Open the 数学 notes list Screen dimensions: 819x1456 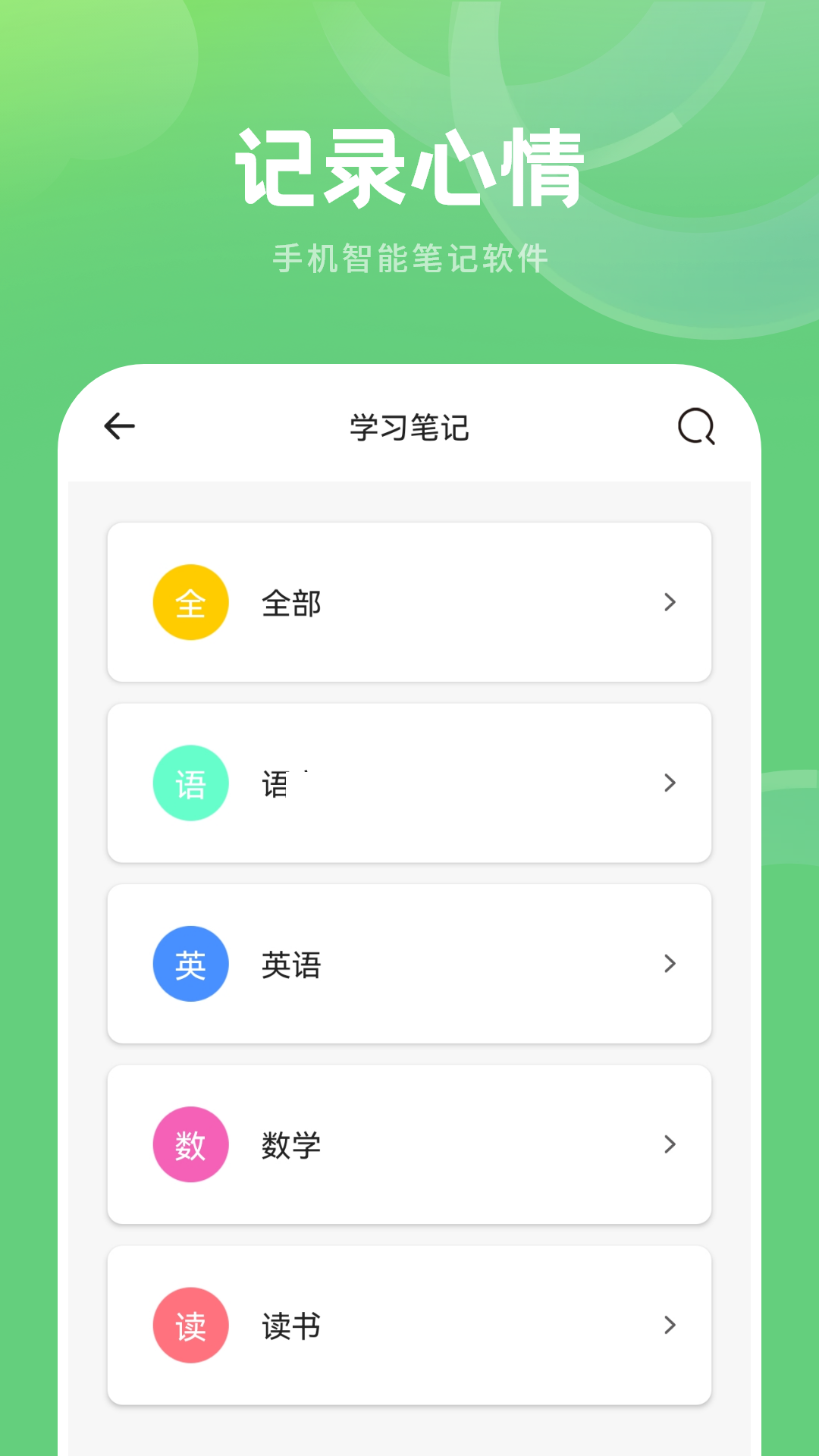[x=409, y=1145]
